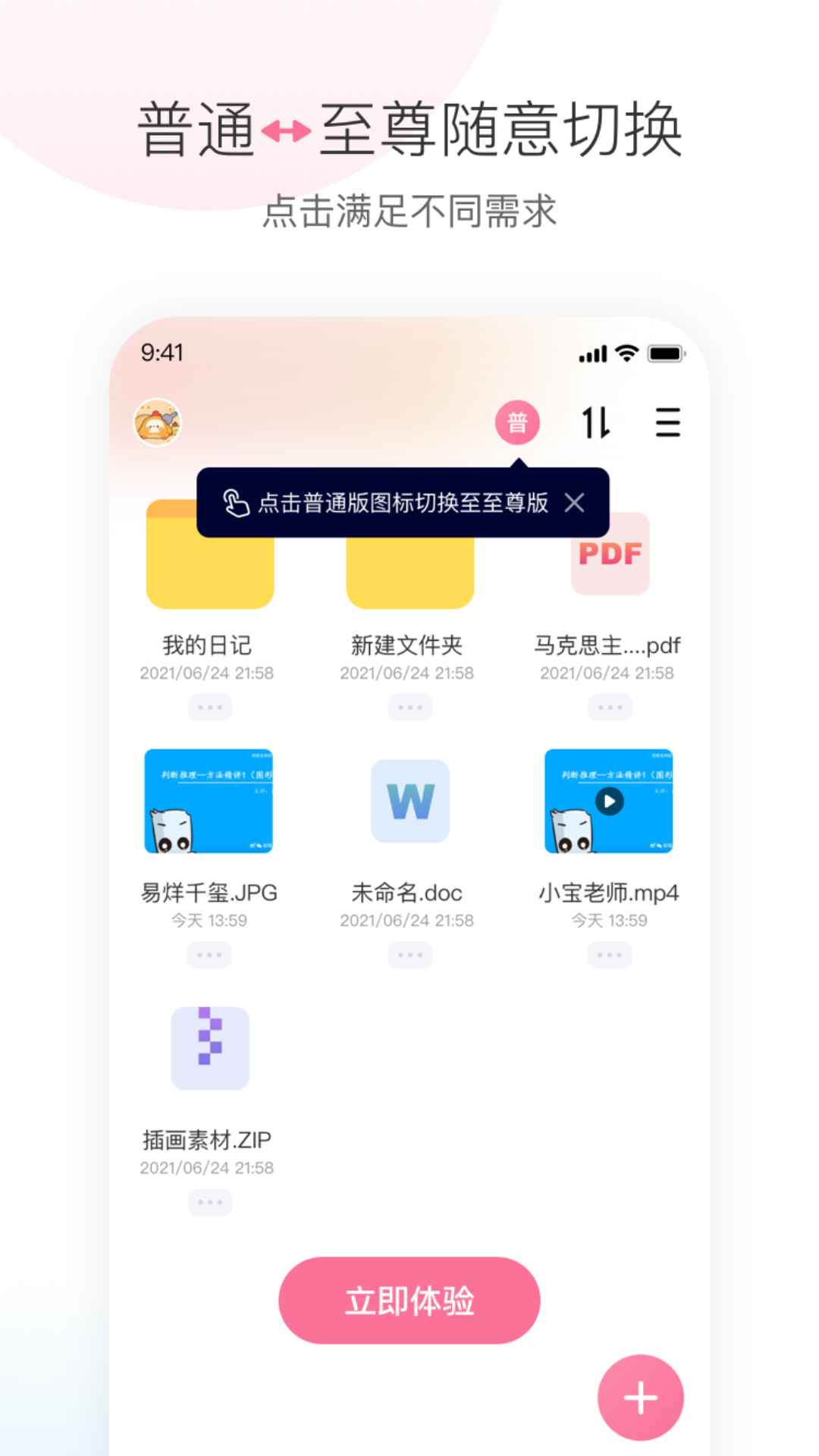Viewport: 819px width, 1456px height.
Task: Expand more options for 未命名.doc
Action: coord(409,955)
